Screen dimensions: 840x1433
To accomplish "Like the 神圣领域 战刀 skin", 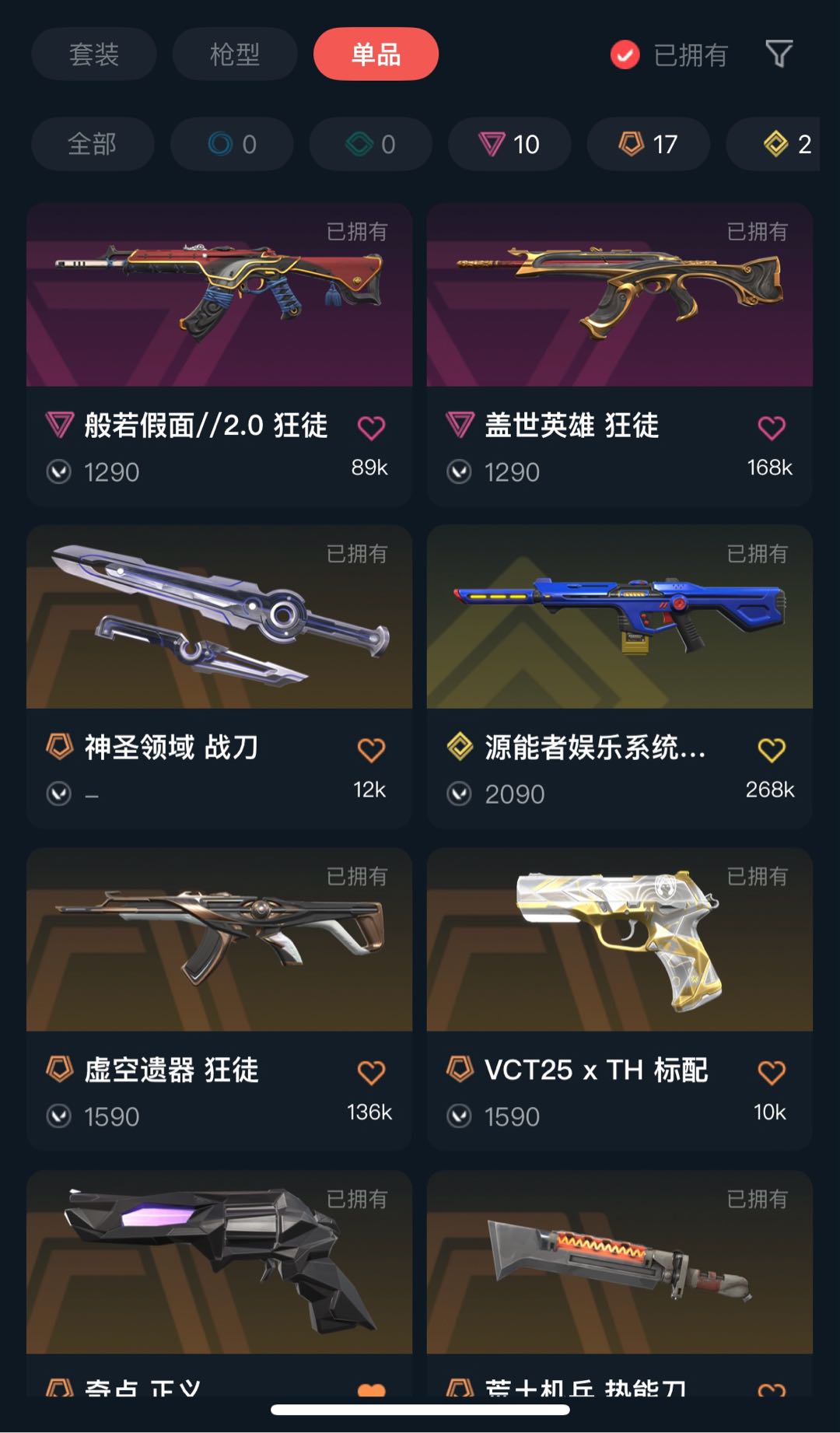I will pos(371,750).
